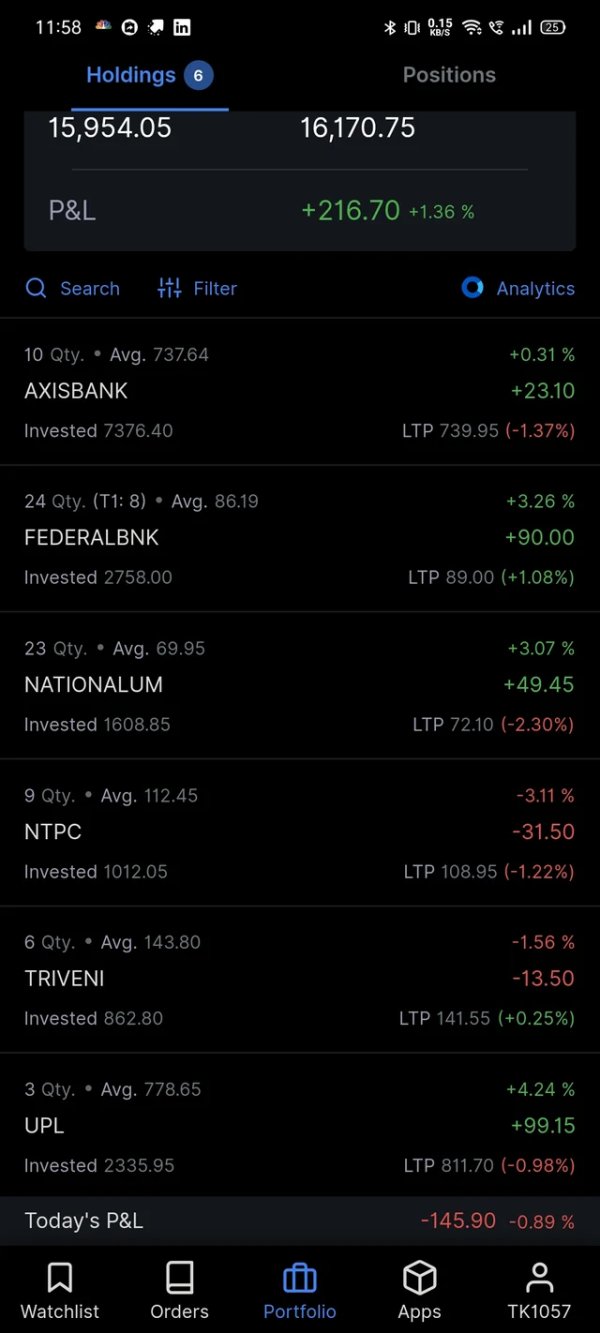The height and width of the screenshot is (1333, 600).
Task: Select the Holdings tab
Action: point(149,75)
